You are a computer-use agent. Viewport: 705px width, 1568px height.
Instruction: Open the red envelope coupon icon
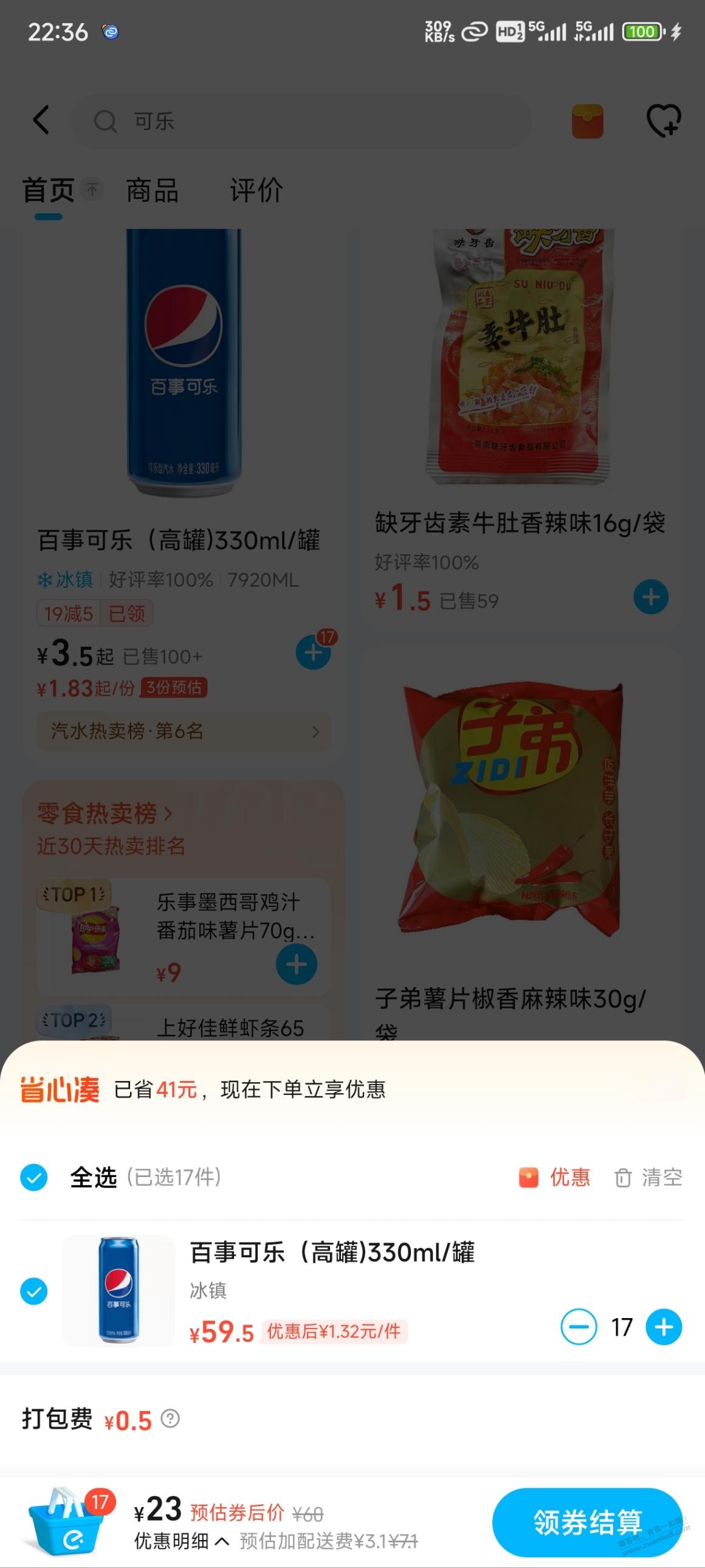(x=587, y=121)
